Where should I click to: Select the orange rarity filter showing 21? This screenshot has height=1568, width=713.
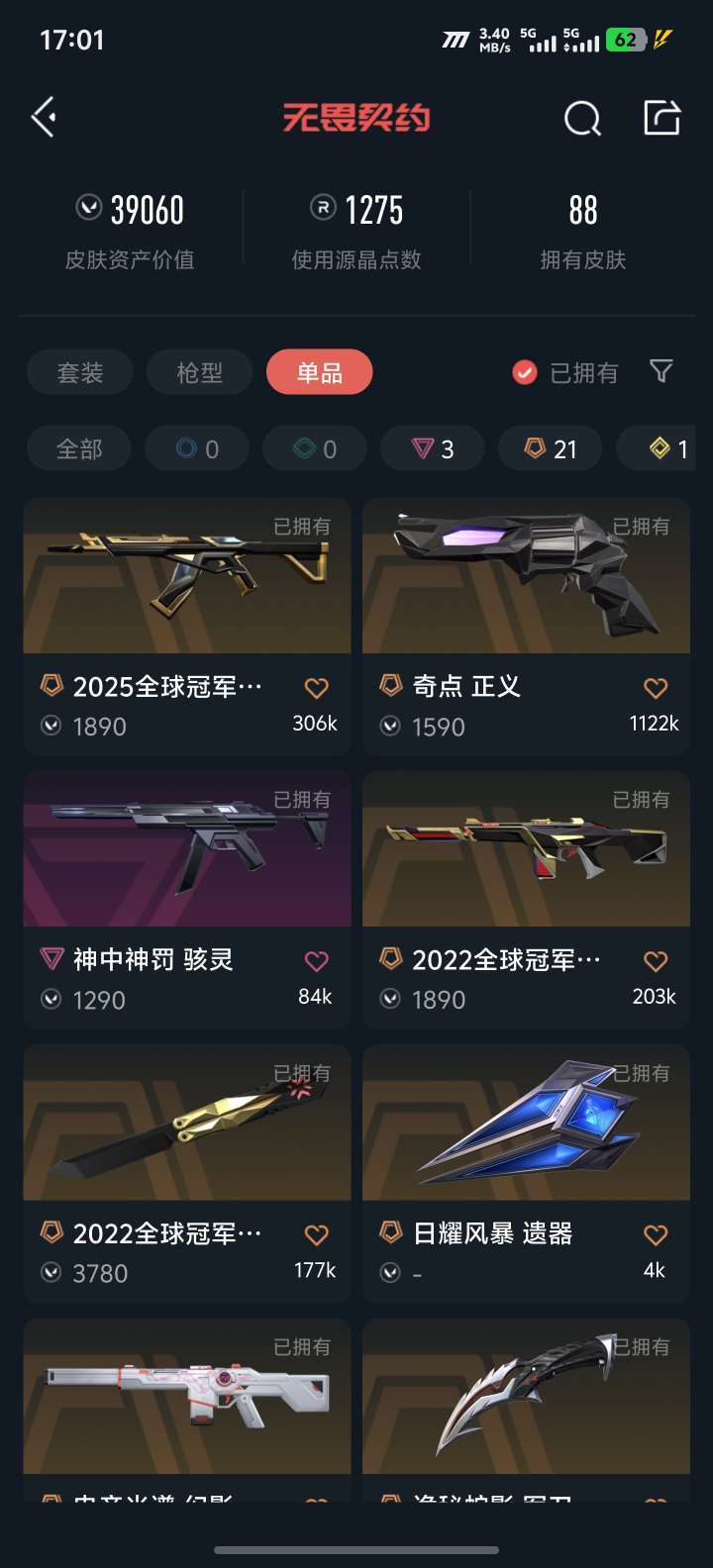click(550, 447)
